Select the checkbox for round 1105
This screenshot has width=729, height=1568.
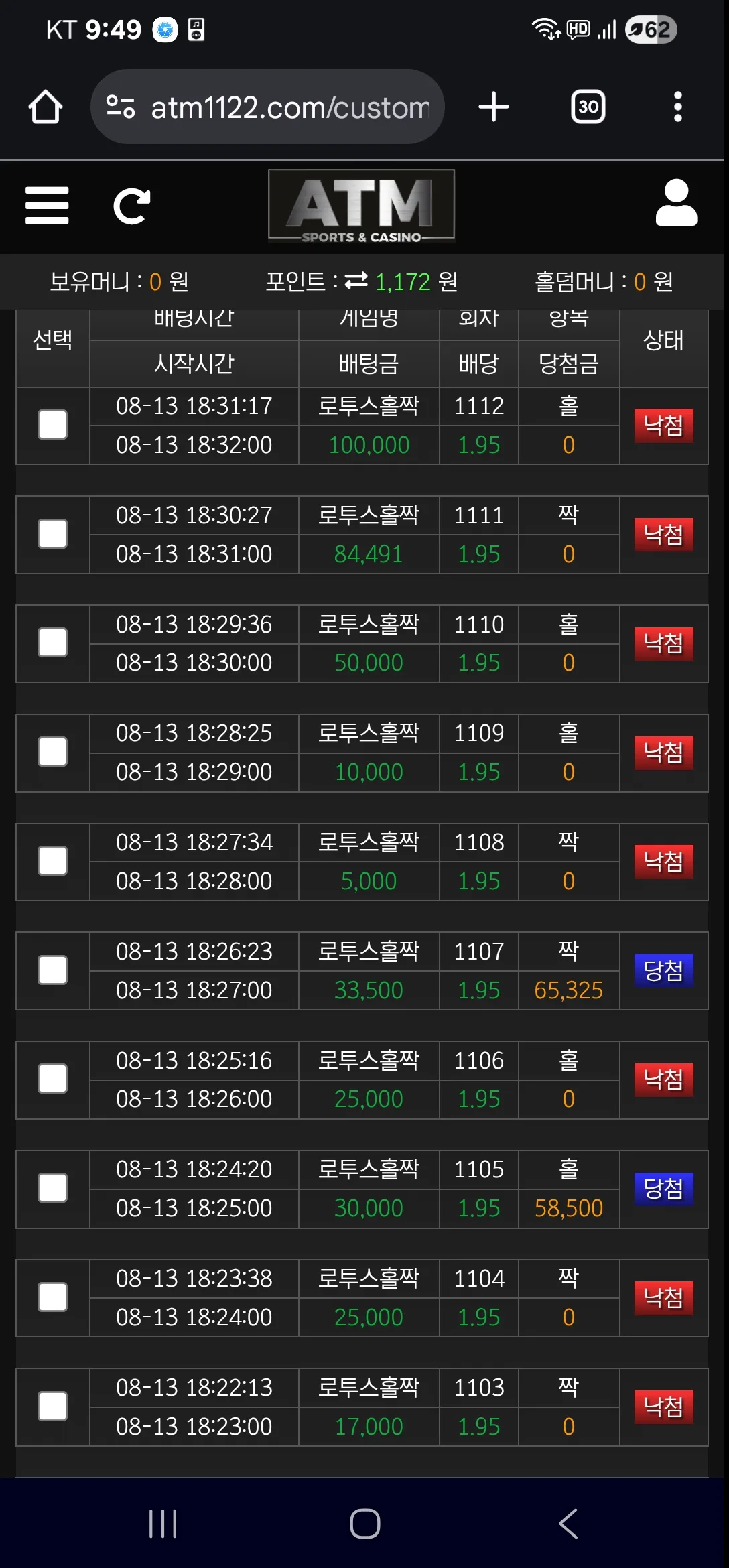53,1188
